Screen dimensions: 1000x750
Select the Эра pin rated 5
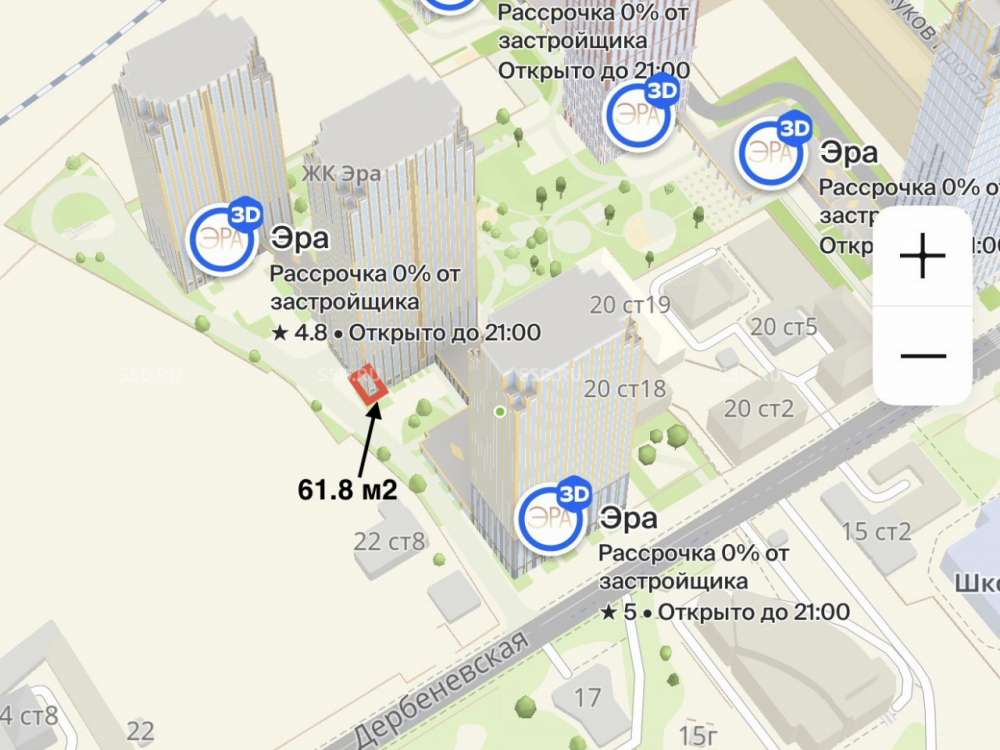tap(551, 518)
